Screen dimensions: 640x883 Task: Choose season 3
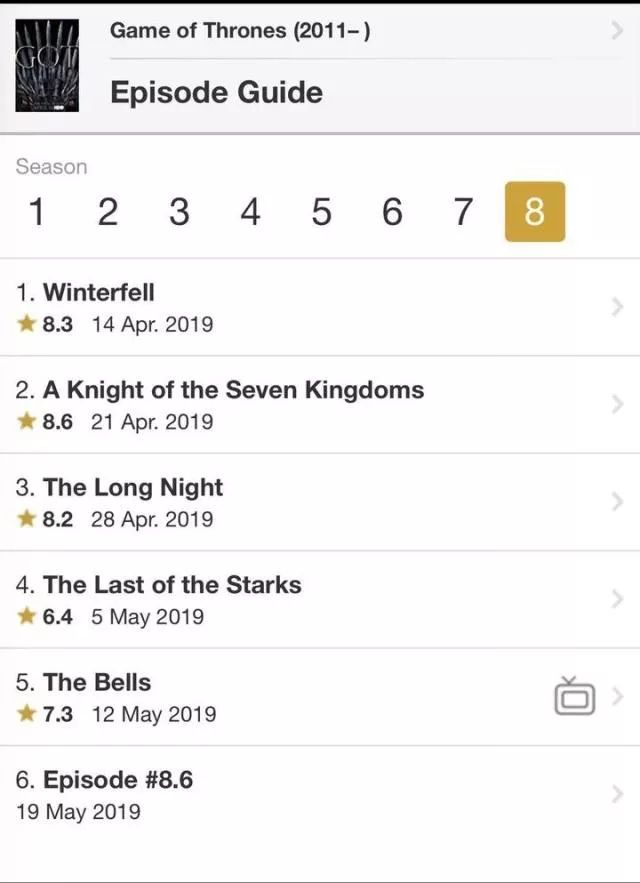(x=179, y=212)
